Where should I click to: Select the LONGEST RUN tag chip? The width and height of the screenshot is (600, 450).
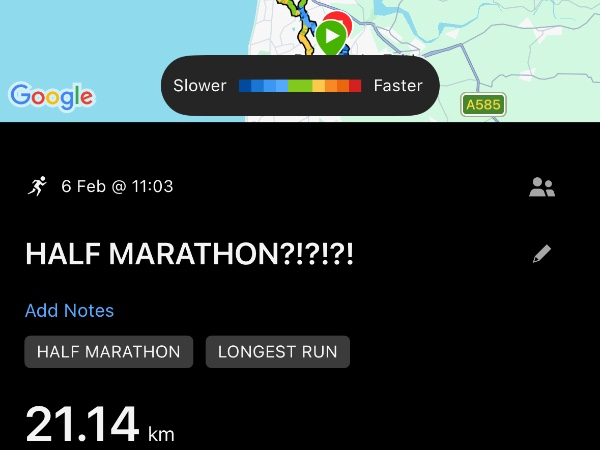pos(277,352)
